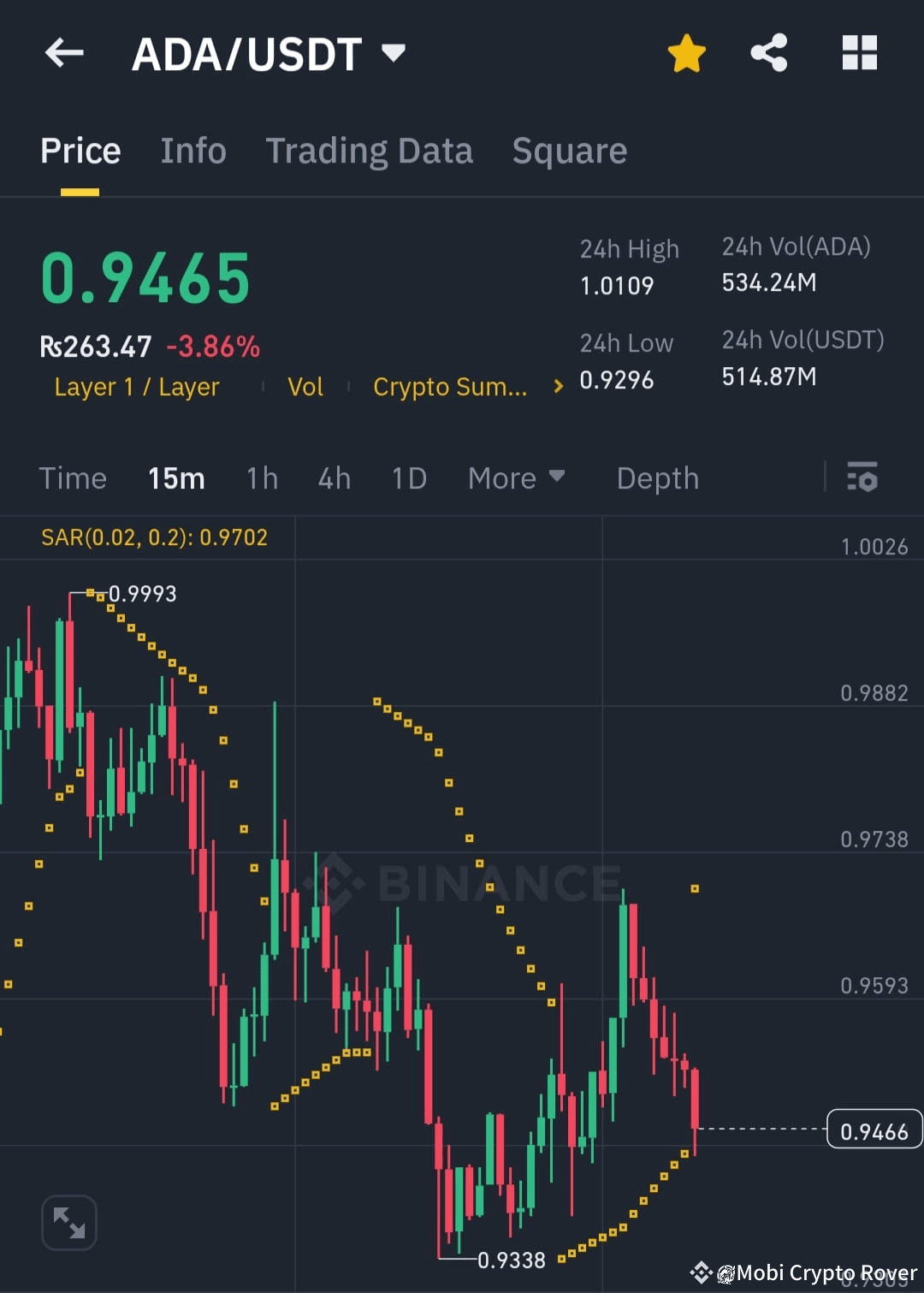Switch chart interval to 1D
This screenshot has height=1293, width=924.
[x=408, y=478]
